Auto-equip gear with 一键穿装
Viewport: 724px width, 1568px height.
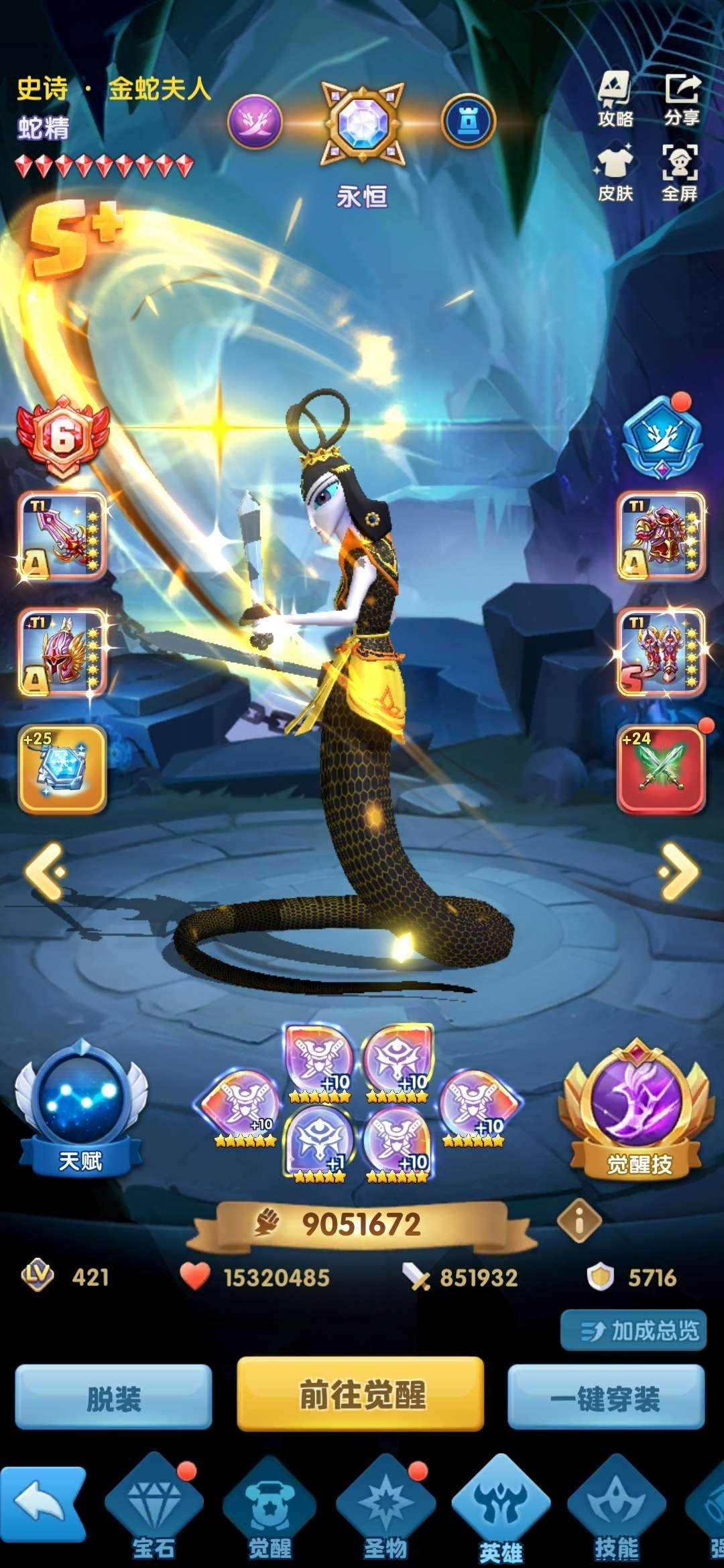[x=605, y=1396]
